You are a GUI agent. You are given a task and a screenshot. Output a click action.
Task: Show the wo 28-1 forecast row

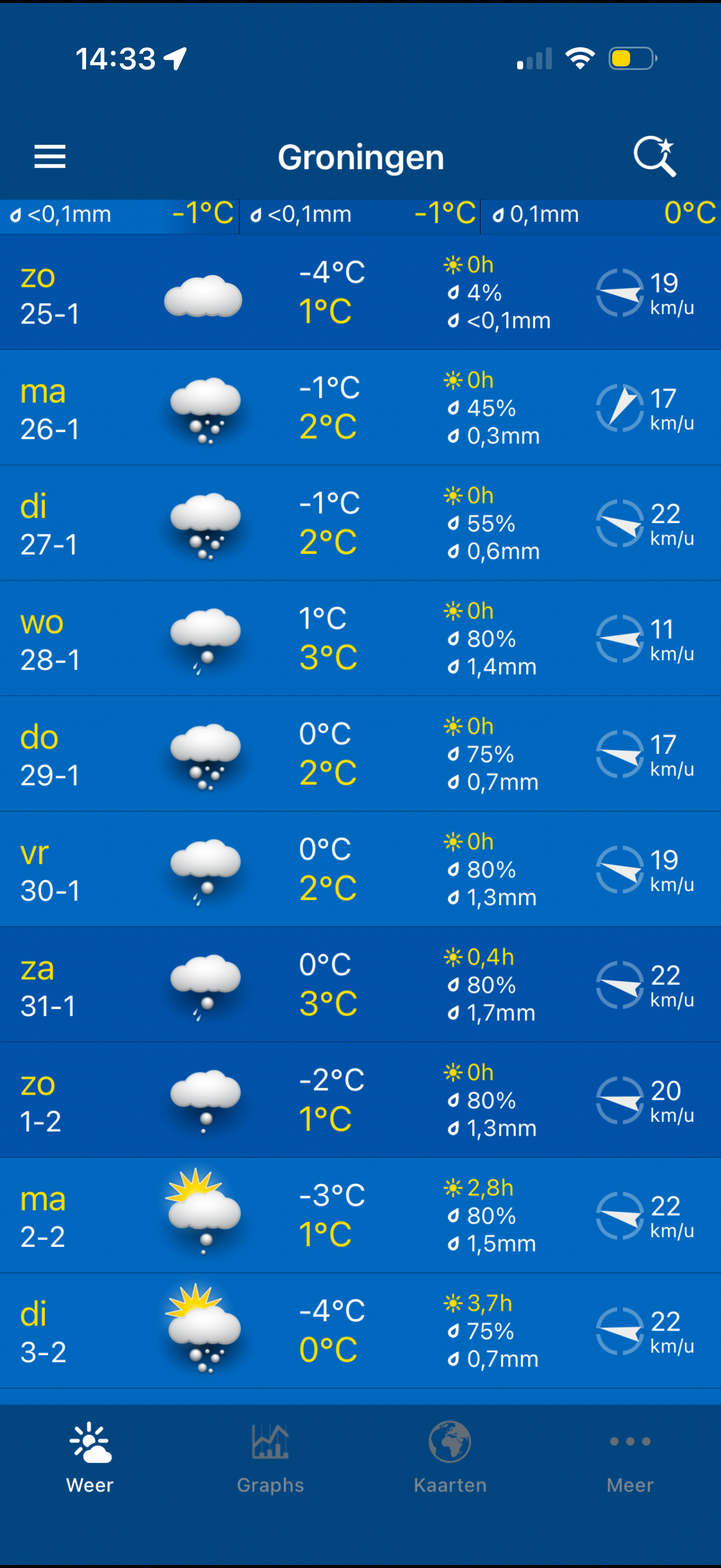pyautogui.click(x=360, y=639)
